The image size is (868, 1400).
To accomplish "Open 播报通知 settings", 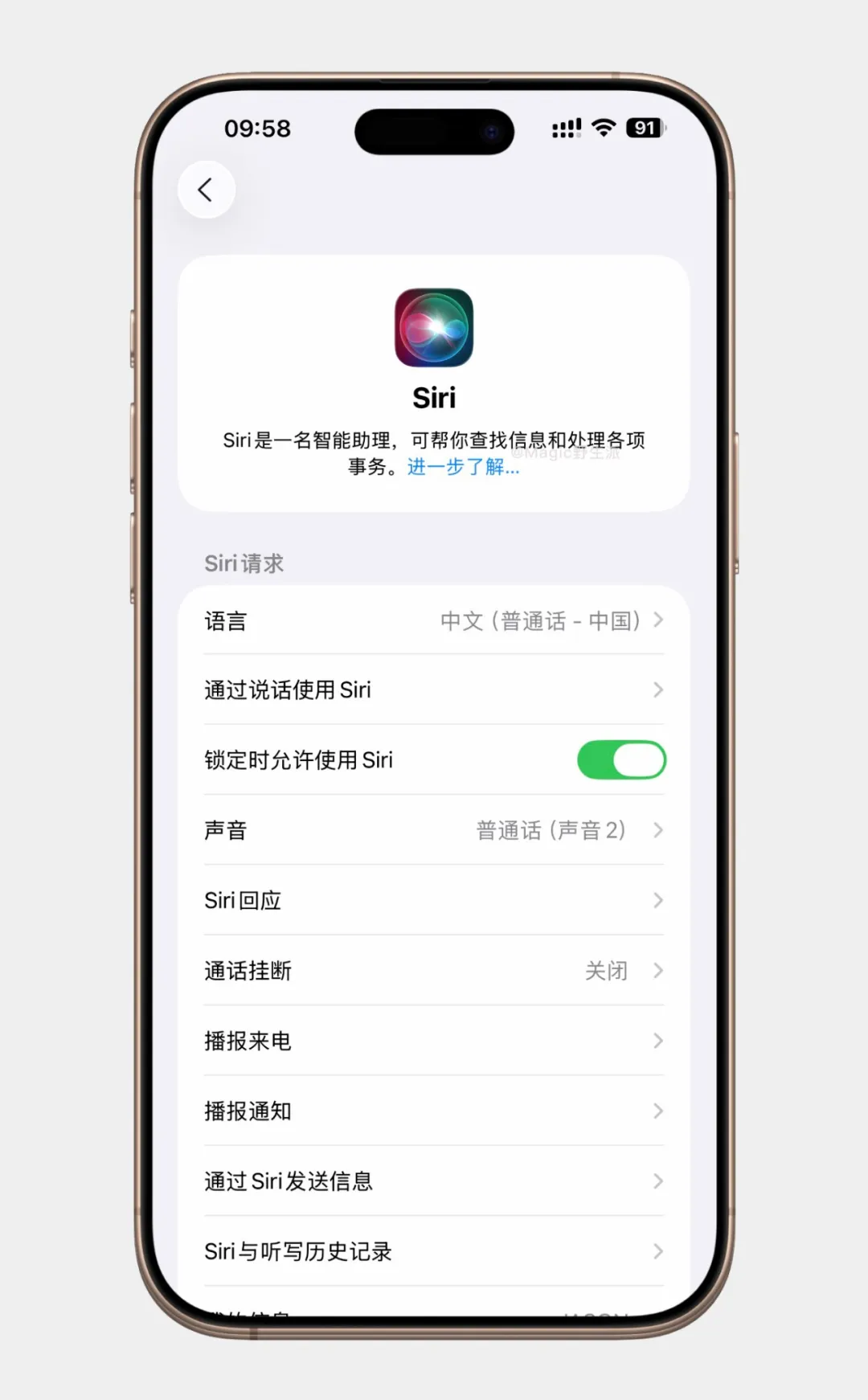I will point(434,1111).
